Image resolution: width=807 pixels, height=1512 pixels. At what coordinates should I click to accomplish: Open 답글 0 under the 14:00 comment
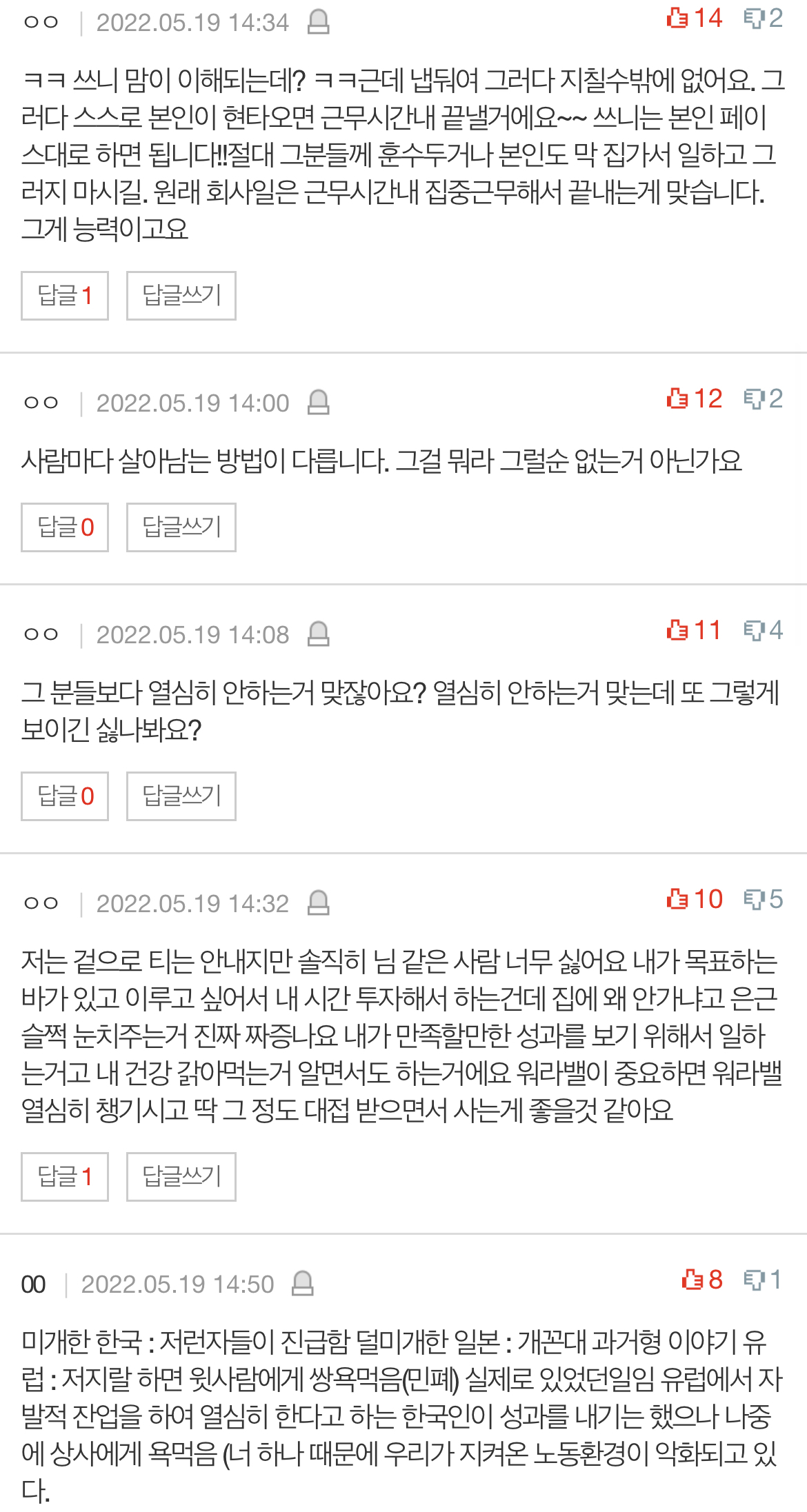pos(65,527)
